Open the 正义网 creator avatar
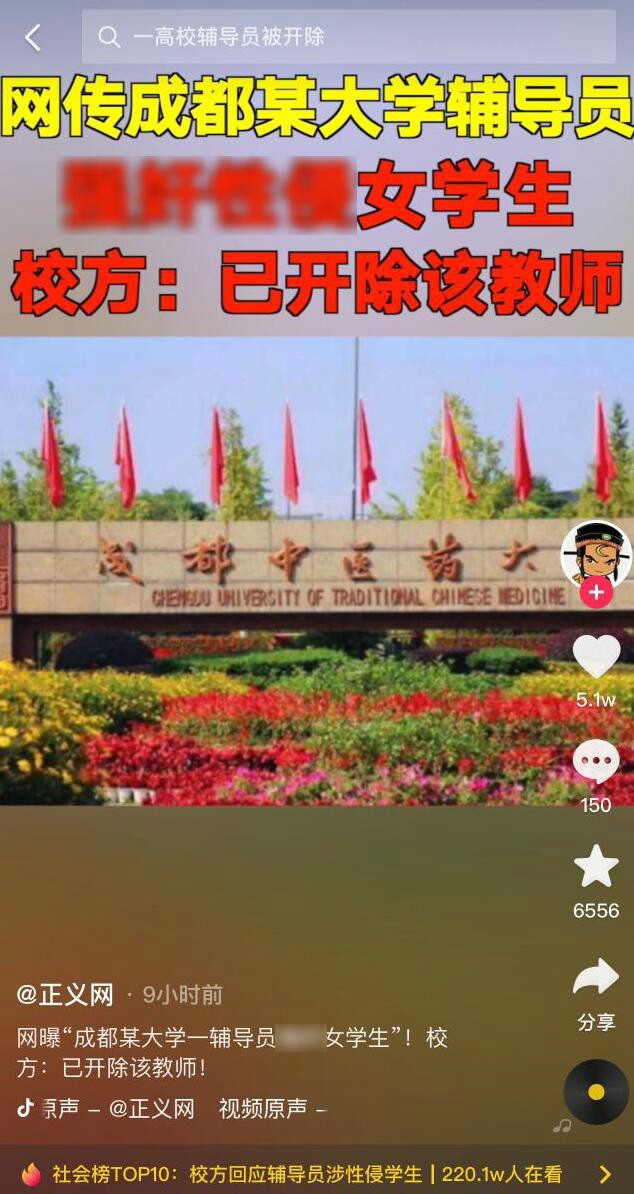634x1194 pixels. [596, 553]
